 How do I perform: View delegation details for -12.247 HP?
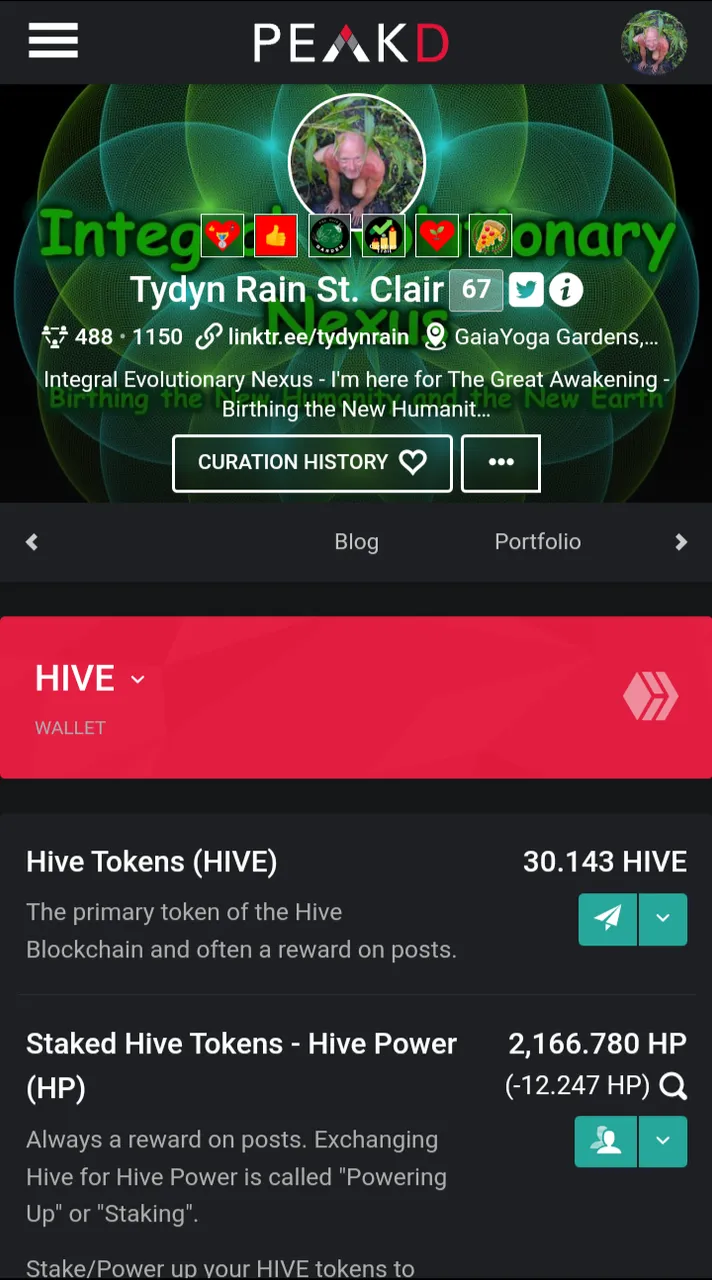click(x=674, y=1085)
